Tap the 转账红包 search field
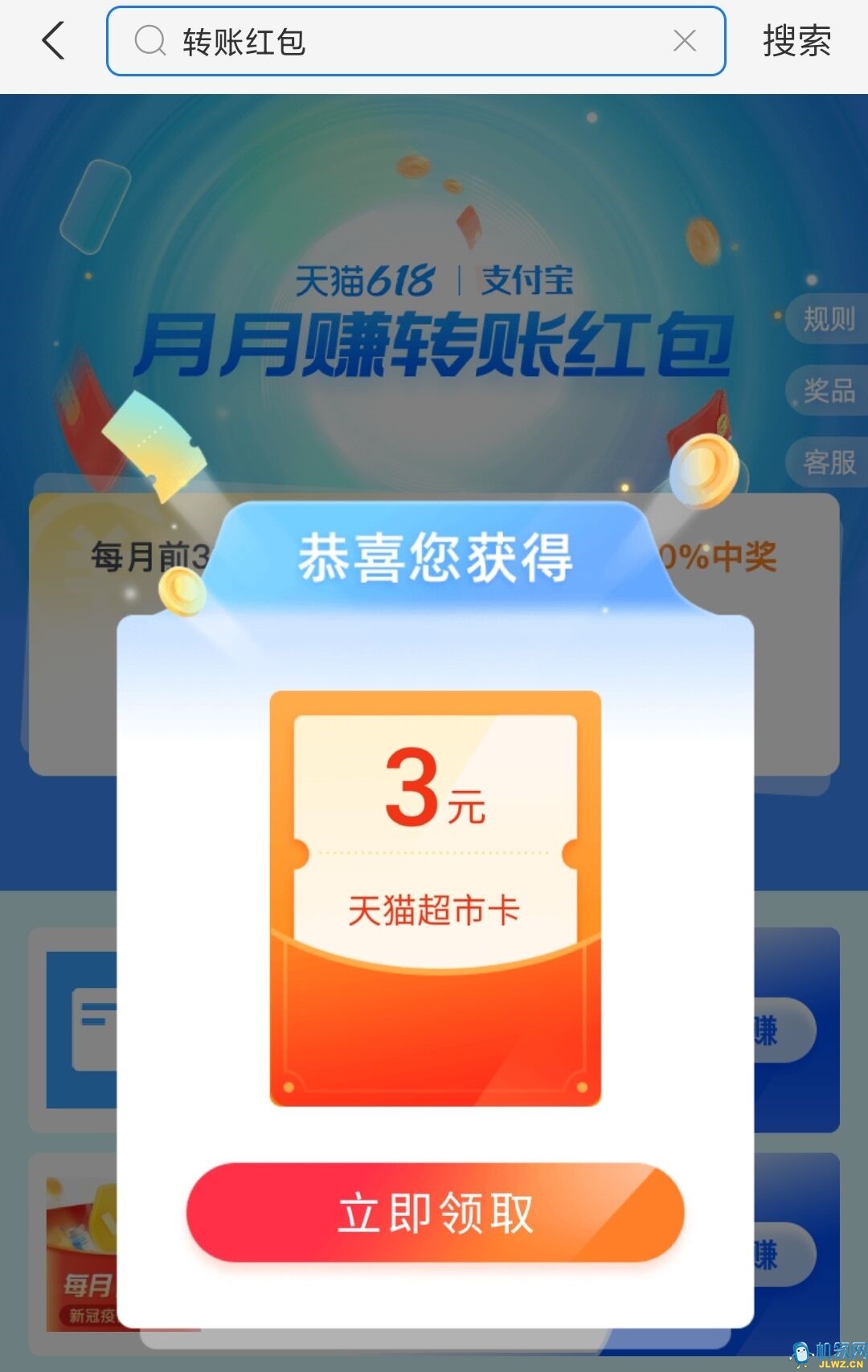The image size is (868, 1372). point(402,41)
